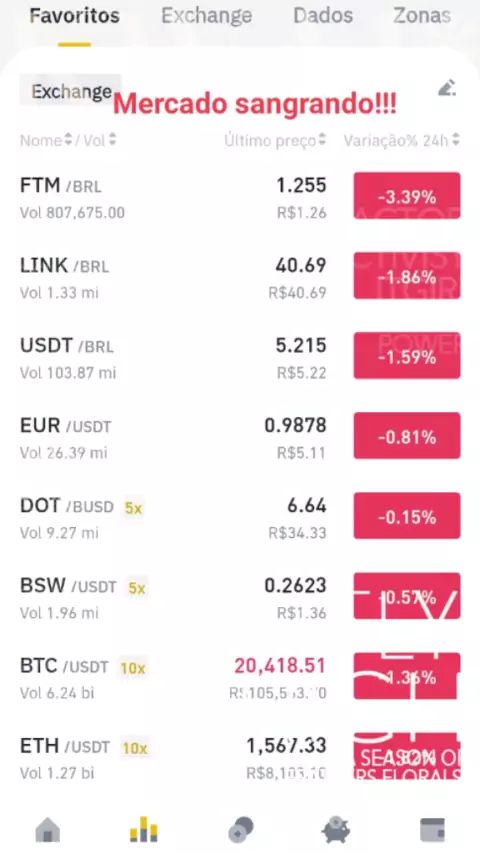
Task: Open the BSW/USDT pair
Action: 240,597
